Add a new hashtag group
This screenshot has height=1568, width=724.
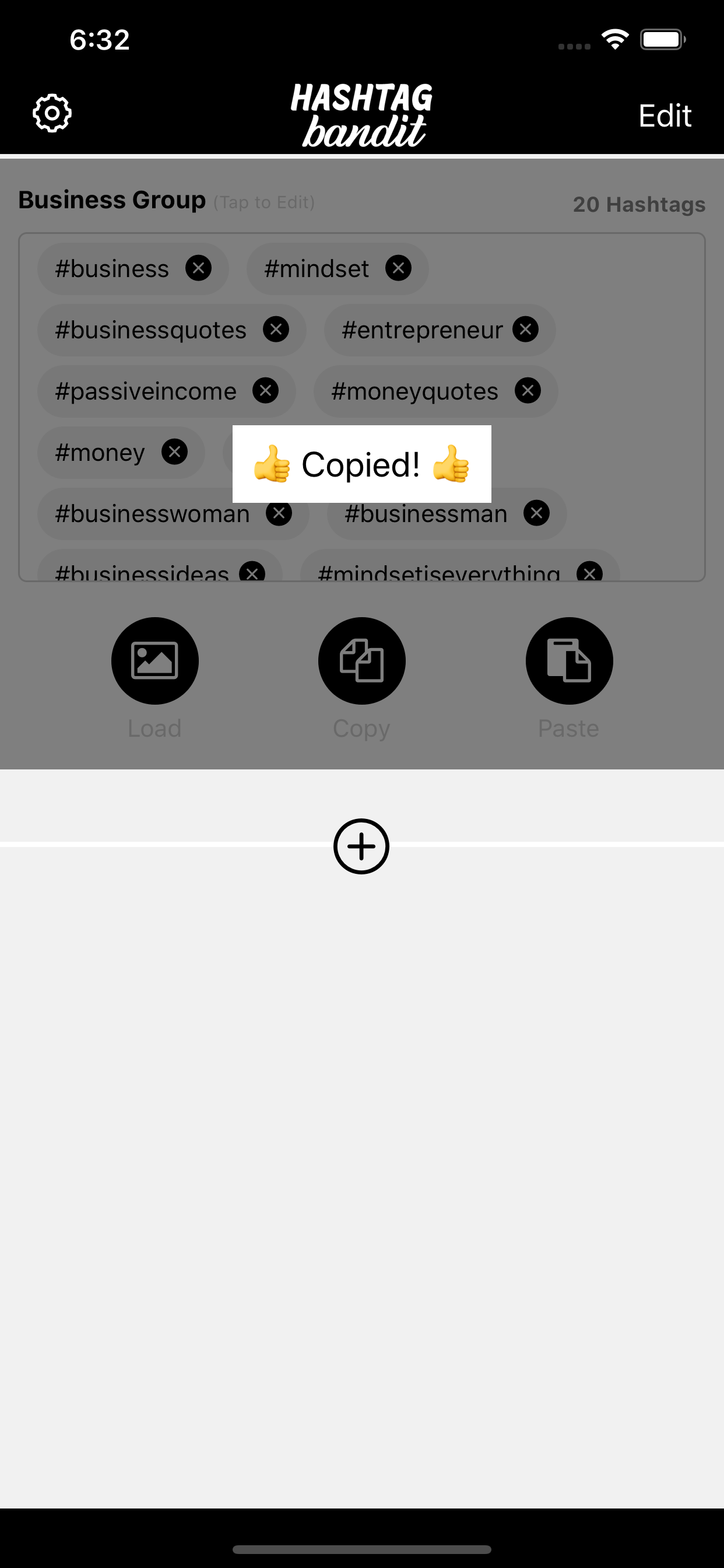pyautogui.click(x=361, y=846)
